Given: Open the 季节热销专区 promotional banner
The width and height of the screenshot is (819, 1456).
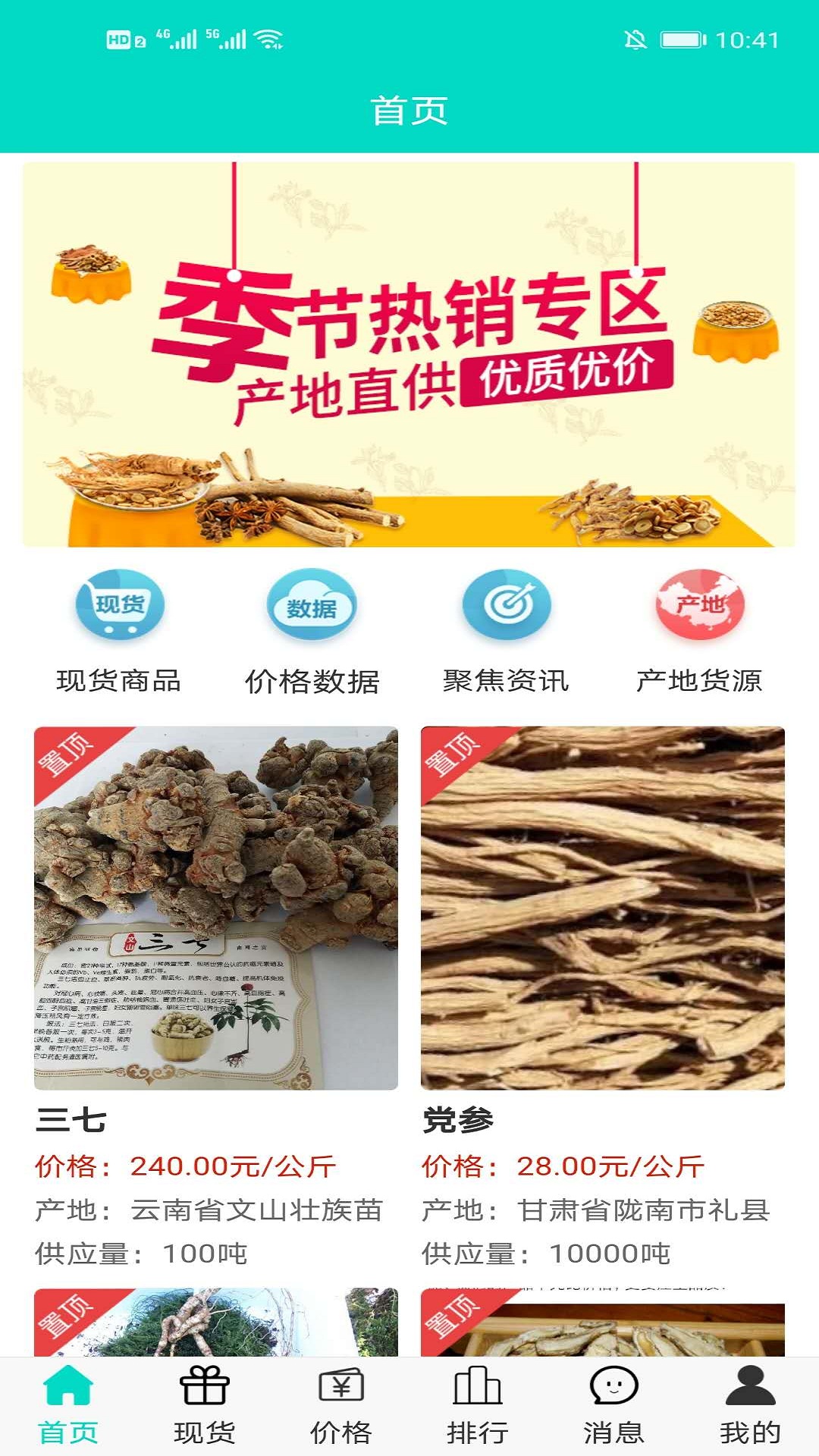Looking at the screenshot, I should pyautogui.click(x=409, y=354).
